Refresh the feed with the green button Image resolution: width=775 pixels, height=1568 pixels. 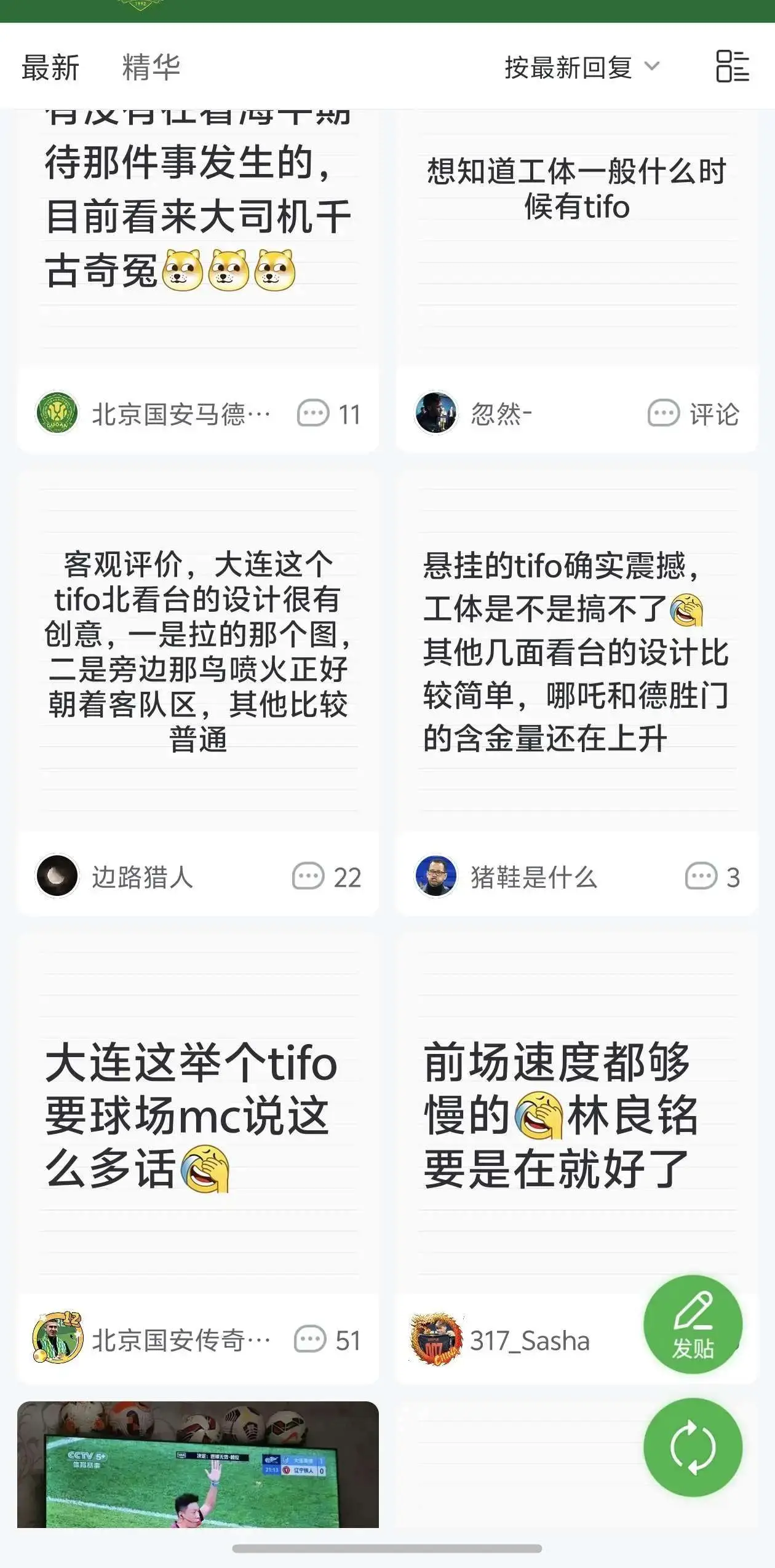[x=693, y=1447]
